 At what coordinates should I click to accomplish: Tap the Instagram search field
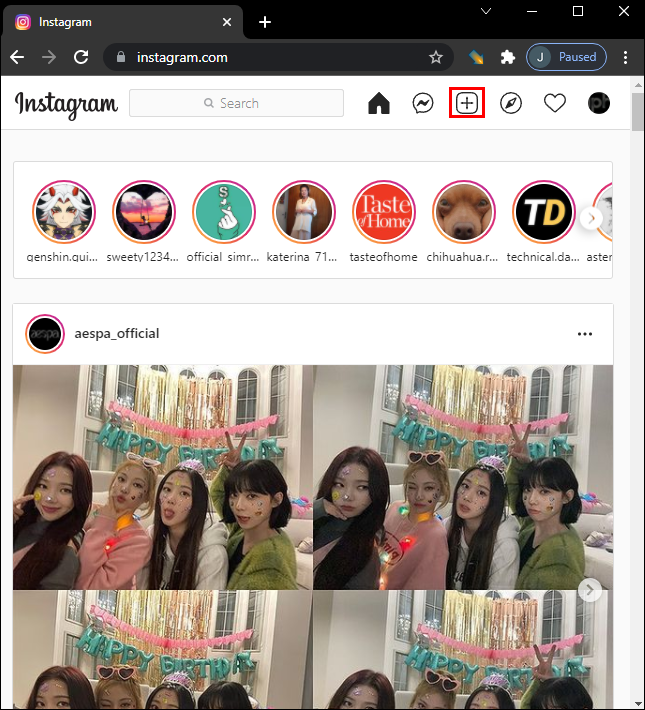click(x=237, y=103)
